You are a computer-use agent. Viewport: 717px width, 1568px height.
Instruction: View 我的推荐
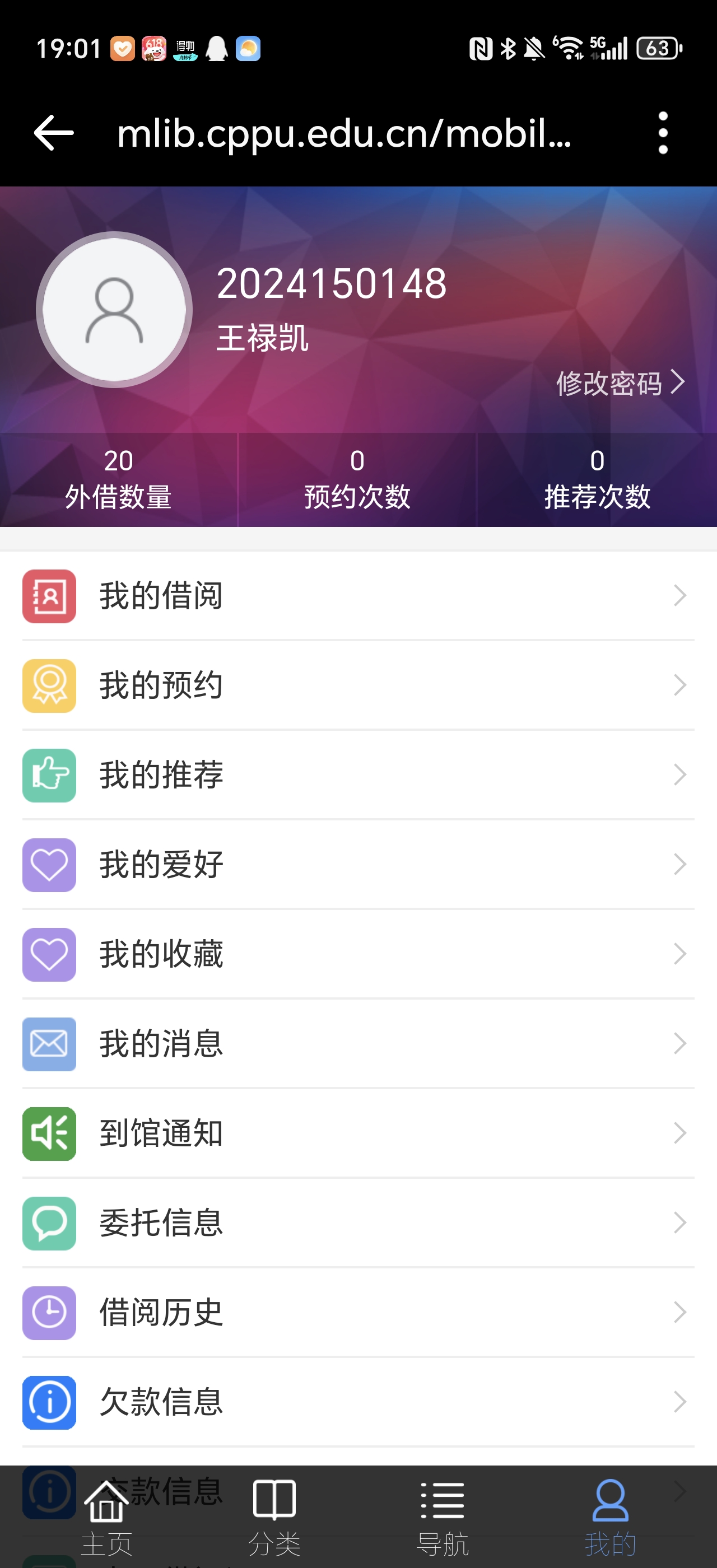point(358,774)
